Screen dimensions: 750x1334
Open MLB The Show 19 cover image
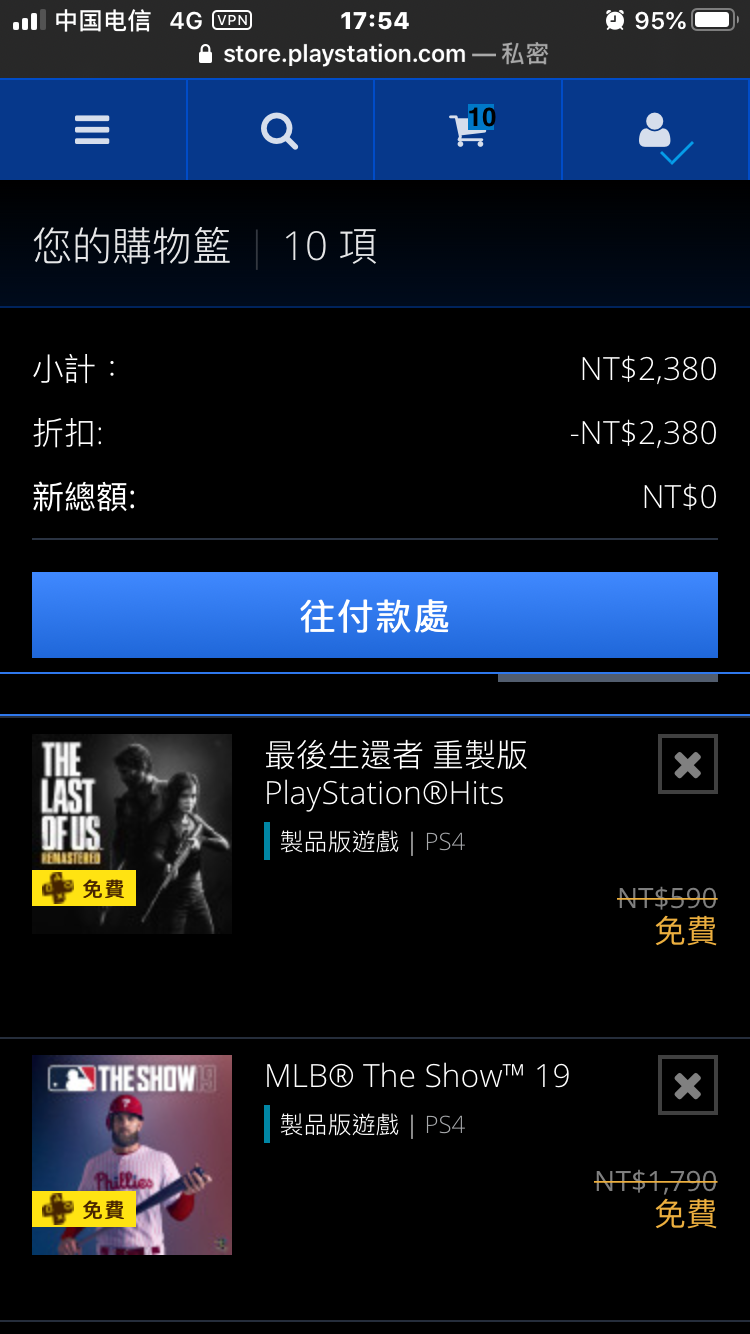point(132,1155)
